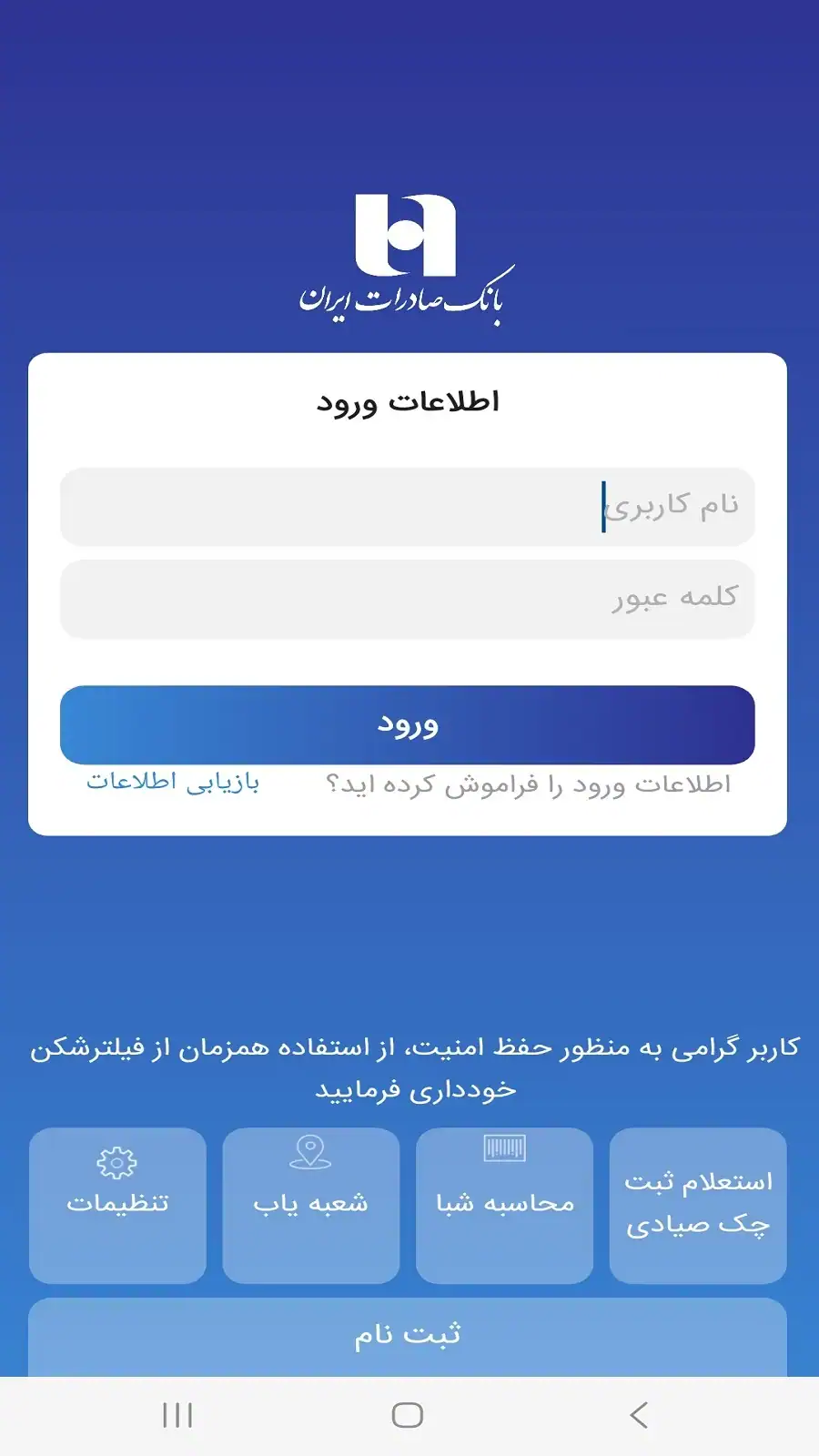819x1456 pixels.
Task: Open the شعبه یاب branch finder
Action: coord(310,1204)
